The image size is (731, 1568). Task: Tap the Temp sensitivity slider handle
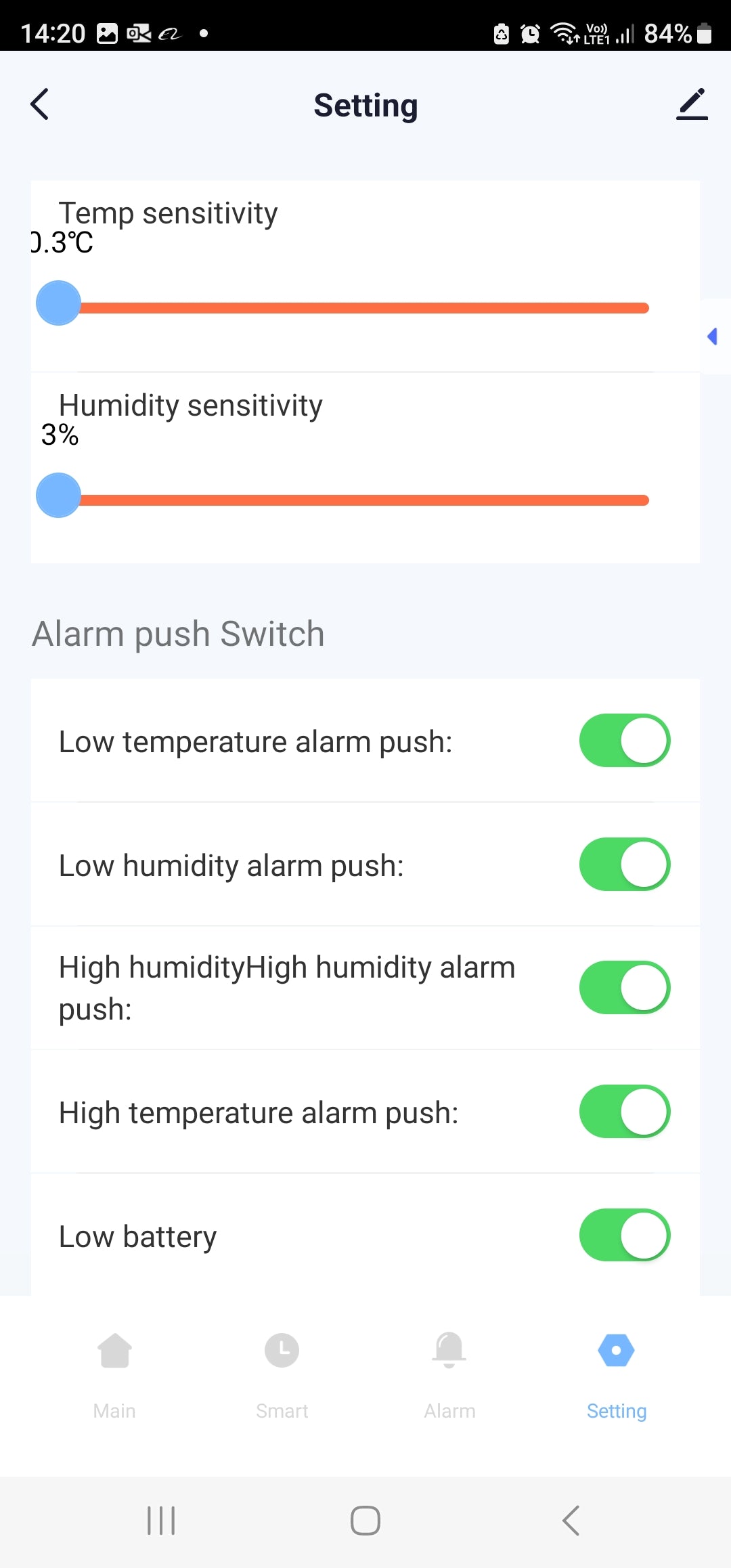pyautogui.click(x=58, y=303)
